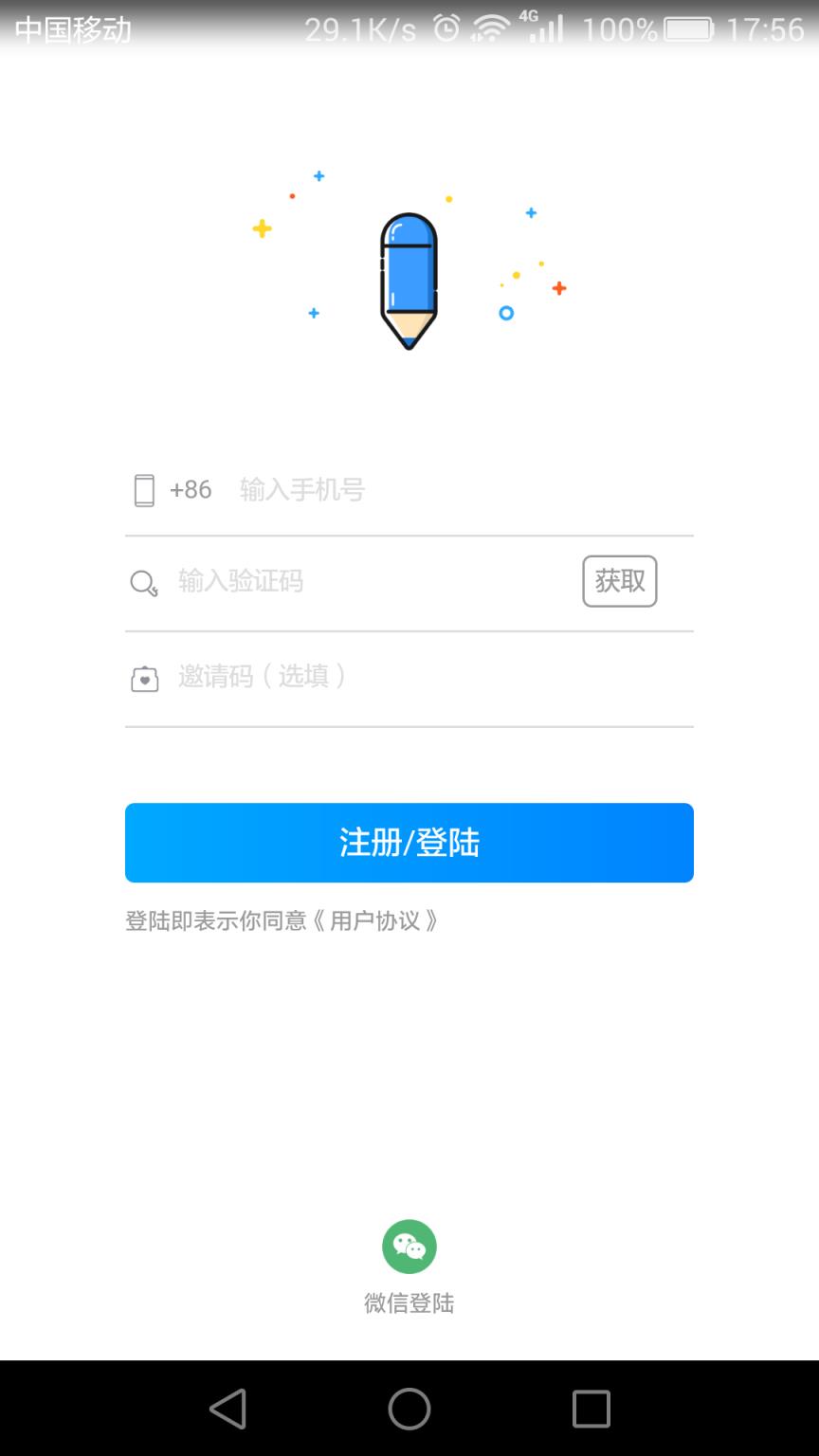Click the invitation code gift-box icon
The image size is (819, 1456).
[x=144, y=679]
